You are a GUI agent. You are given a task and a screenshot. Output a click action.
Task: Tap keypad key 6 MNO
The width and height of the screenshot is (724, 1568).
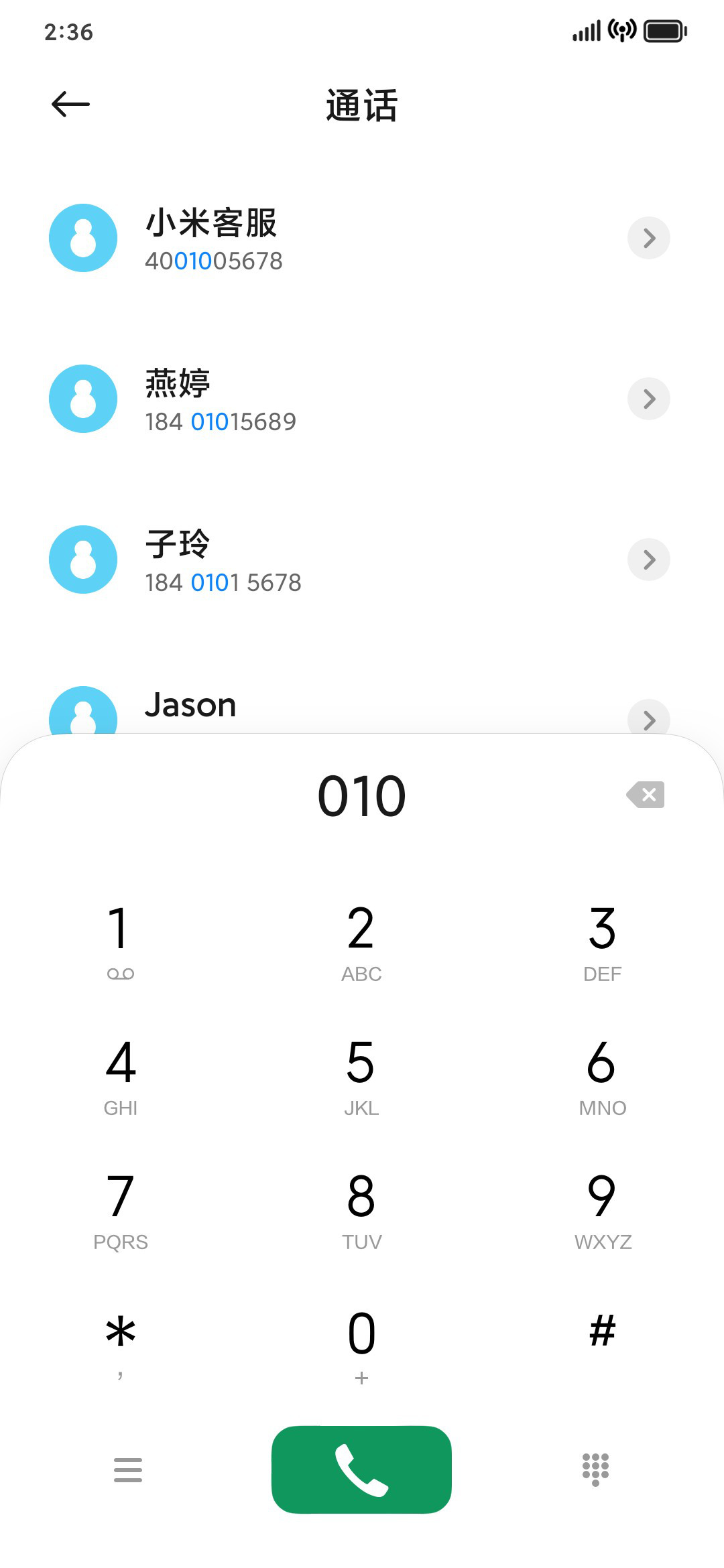coord(602,1075)
